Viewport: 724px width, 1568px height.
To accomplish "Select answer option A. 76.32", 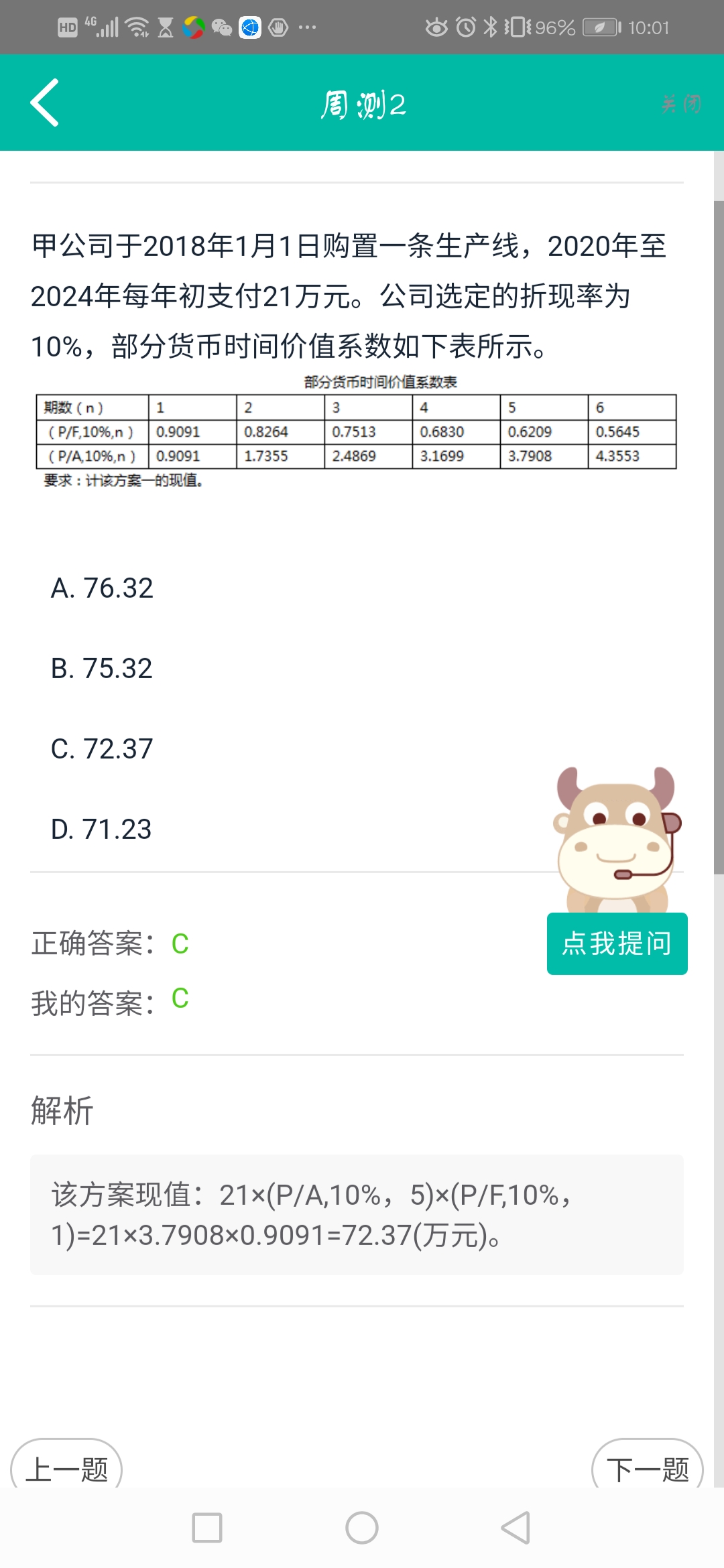I will 102,588.
